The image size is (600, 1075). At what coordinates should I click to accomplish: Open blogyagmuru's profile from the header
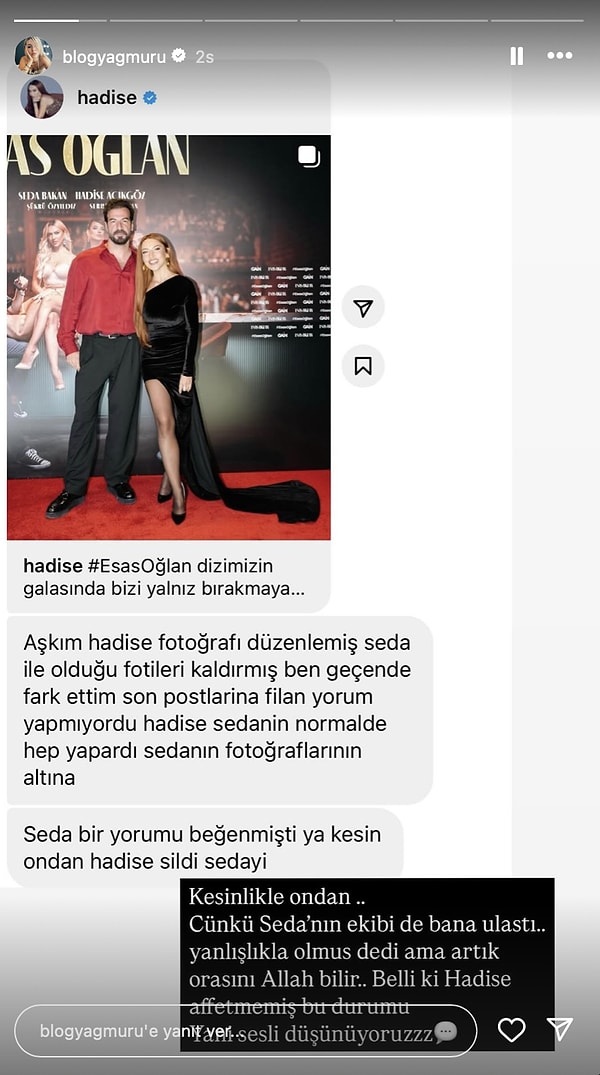[x=113, y=57]
